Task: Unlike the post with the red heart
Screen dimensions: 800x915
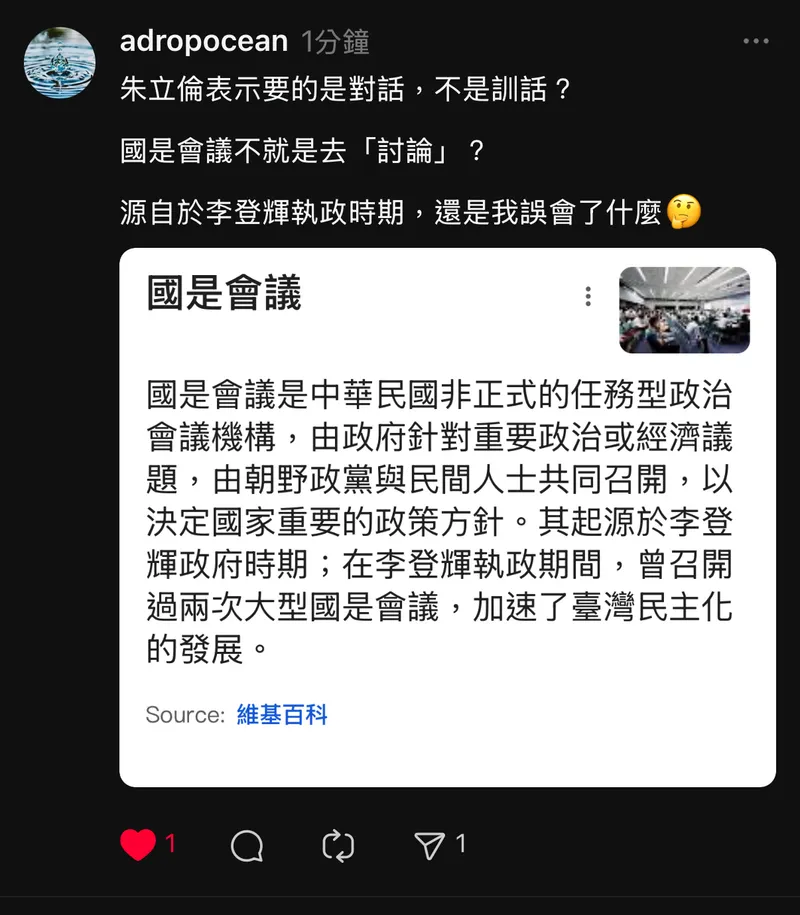Action: [x=138, y=846]
